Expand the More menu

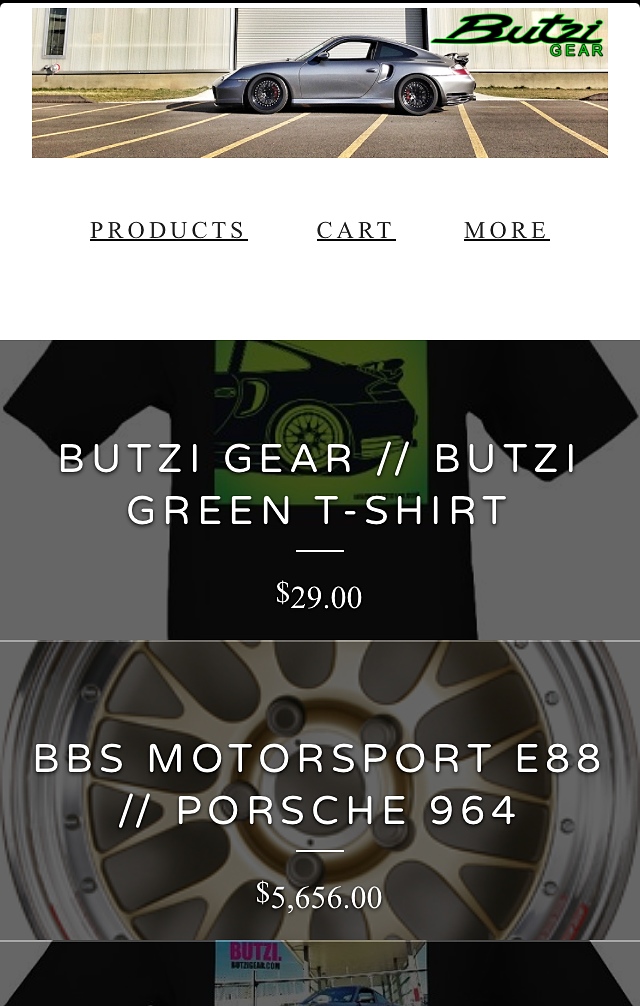[506, 230]
